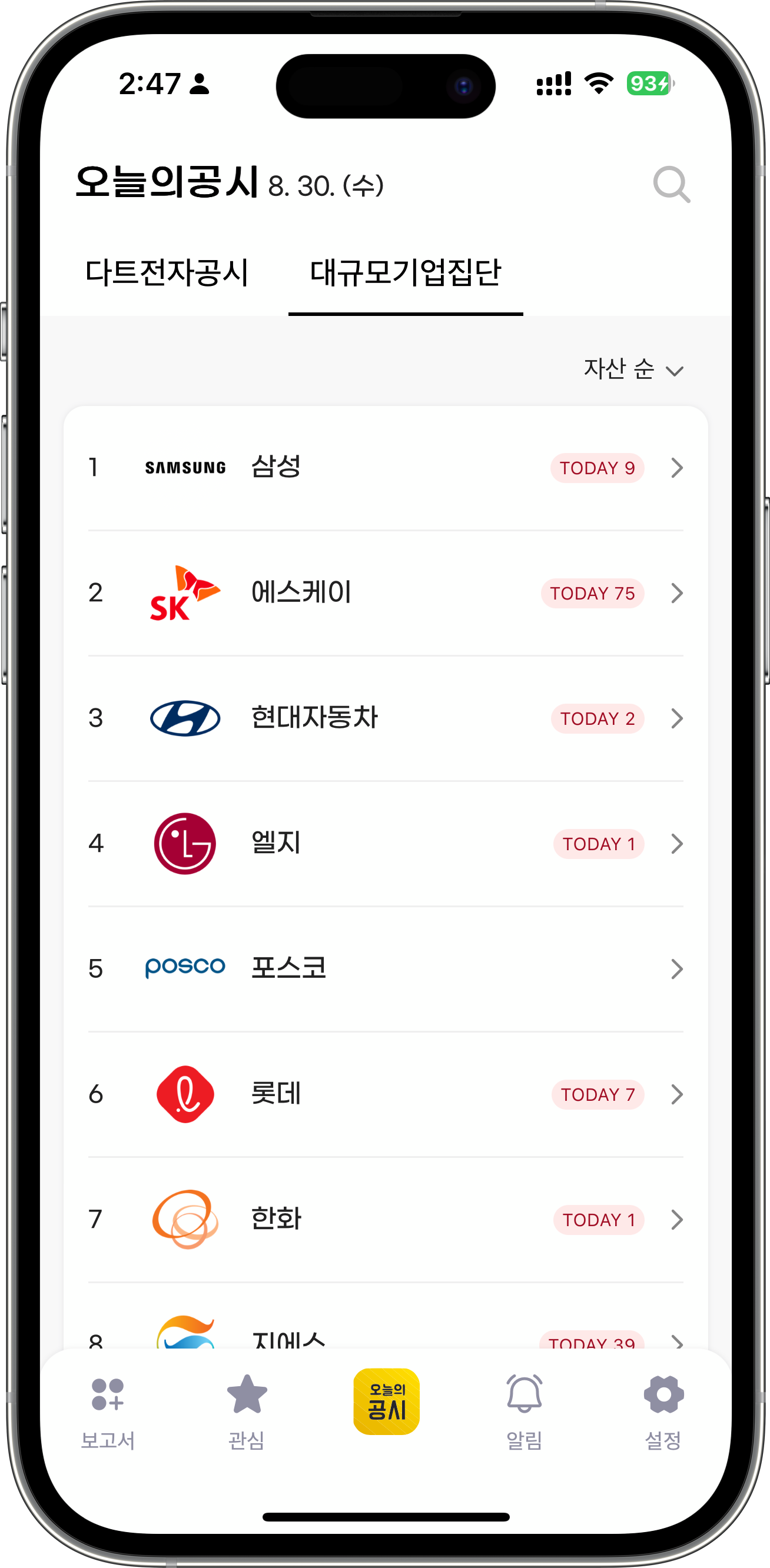The image size is (770, 1568).
Task: Open the 삼성 group disclosures
Action: pyautogui.click(x=385, y=468)
